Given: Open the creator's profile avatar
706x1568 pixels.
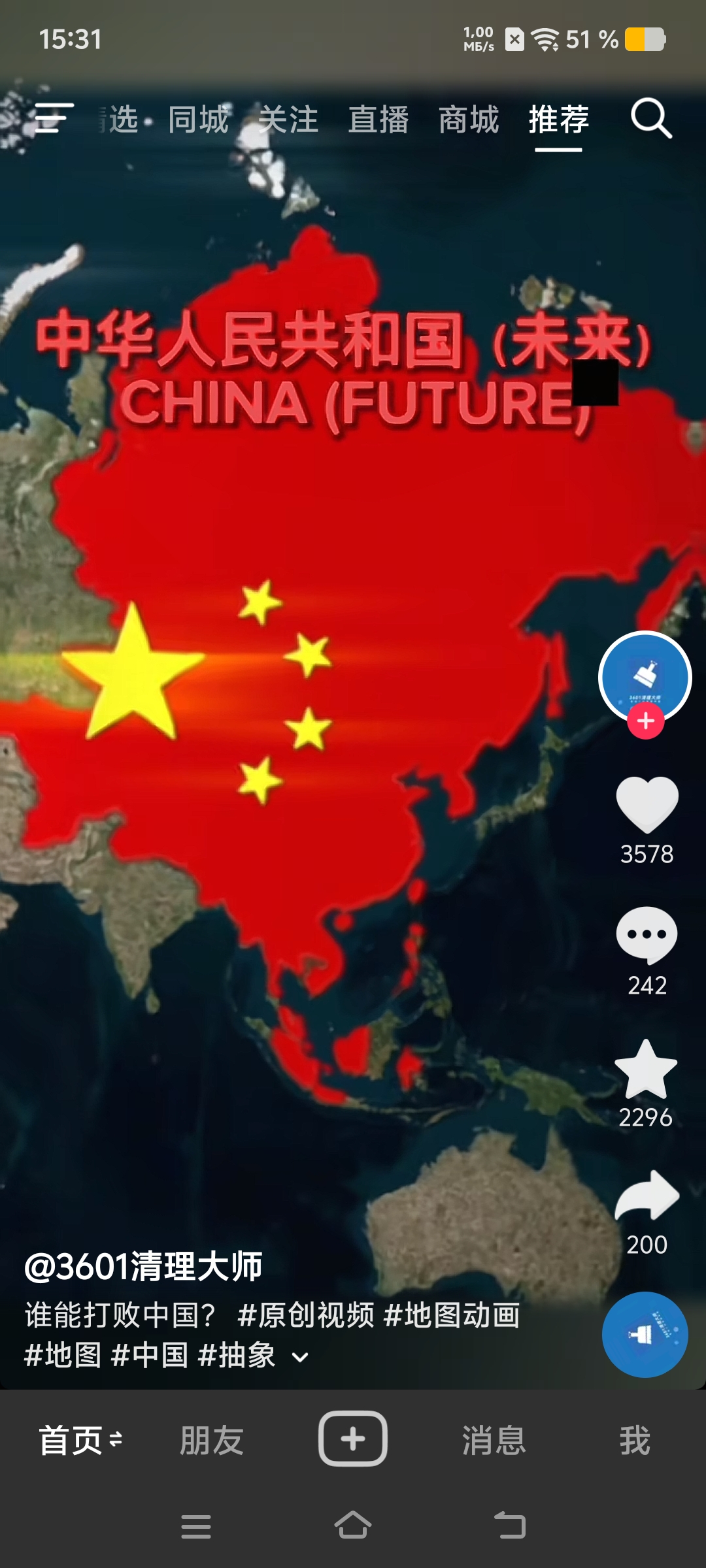Looking at the screenshot, I should [x=645, y=676].
